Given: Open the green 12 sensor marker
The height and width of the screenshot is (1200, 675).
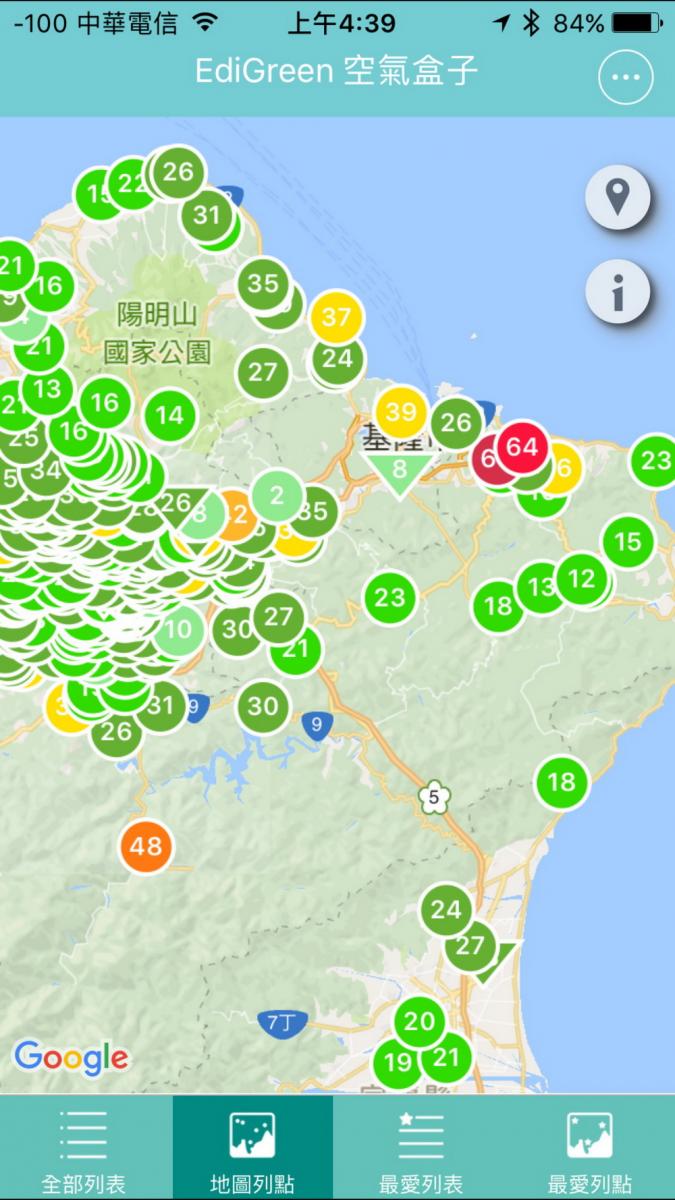Looking at the screenshot, I should coord(582,578).
